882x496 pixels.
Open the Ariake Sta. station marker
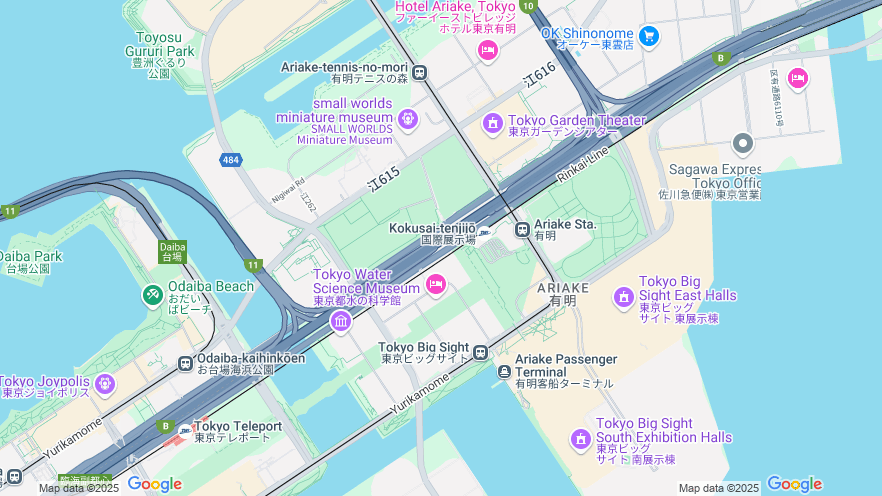(522, 230)
